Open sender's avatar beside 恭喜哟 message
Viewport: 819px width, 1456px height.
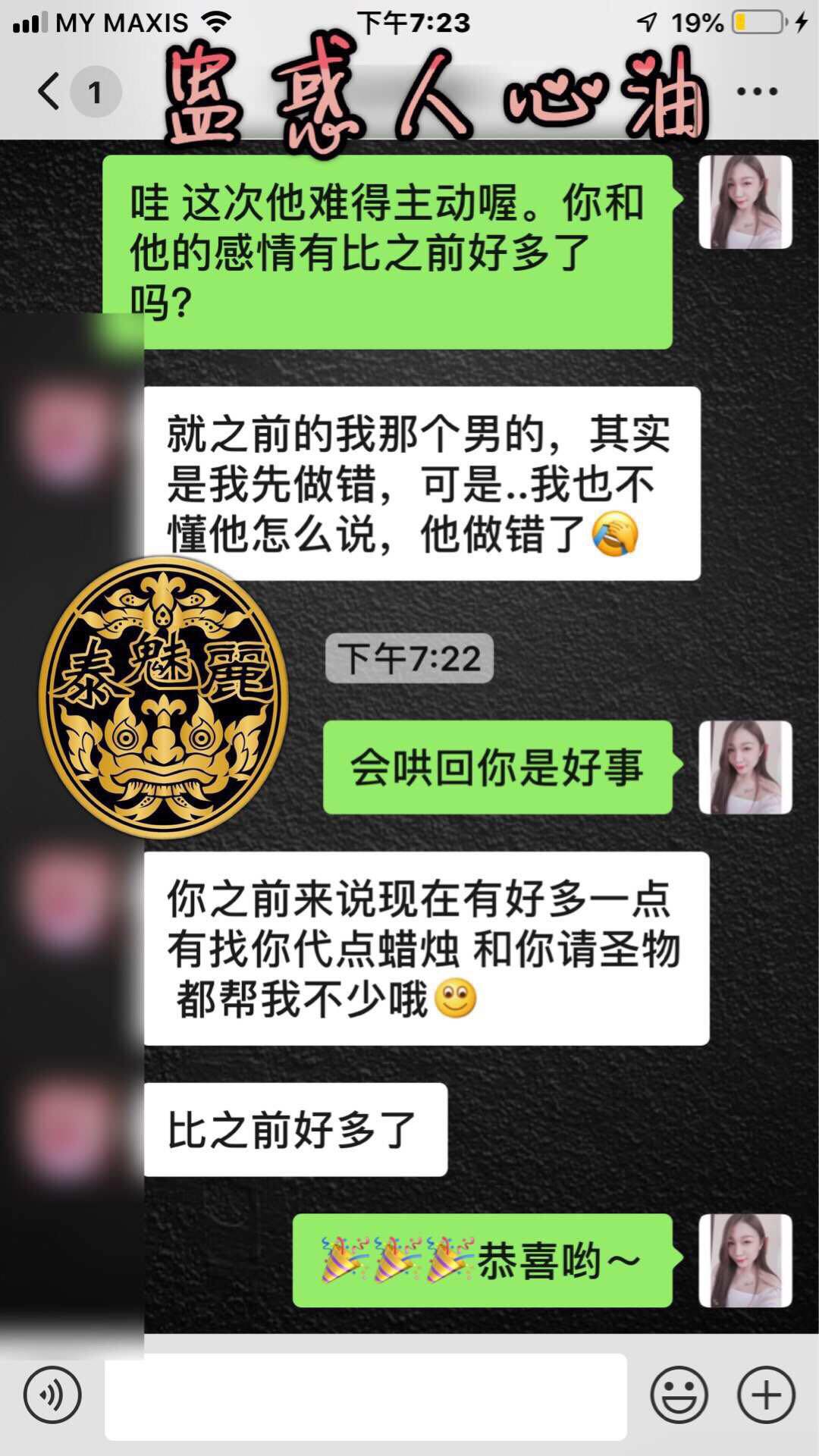coord(745,1260)
